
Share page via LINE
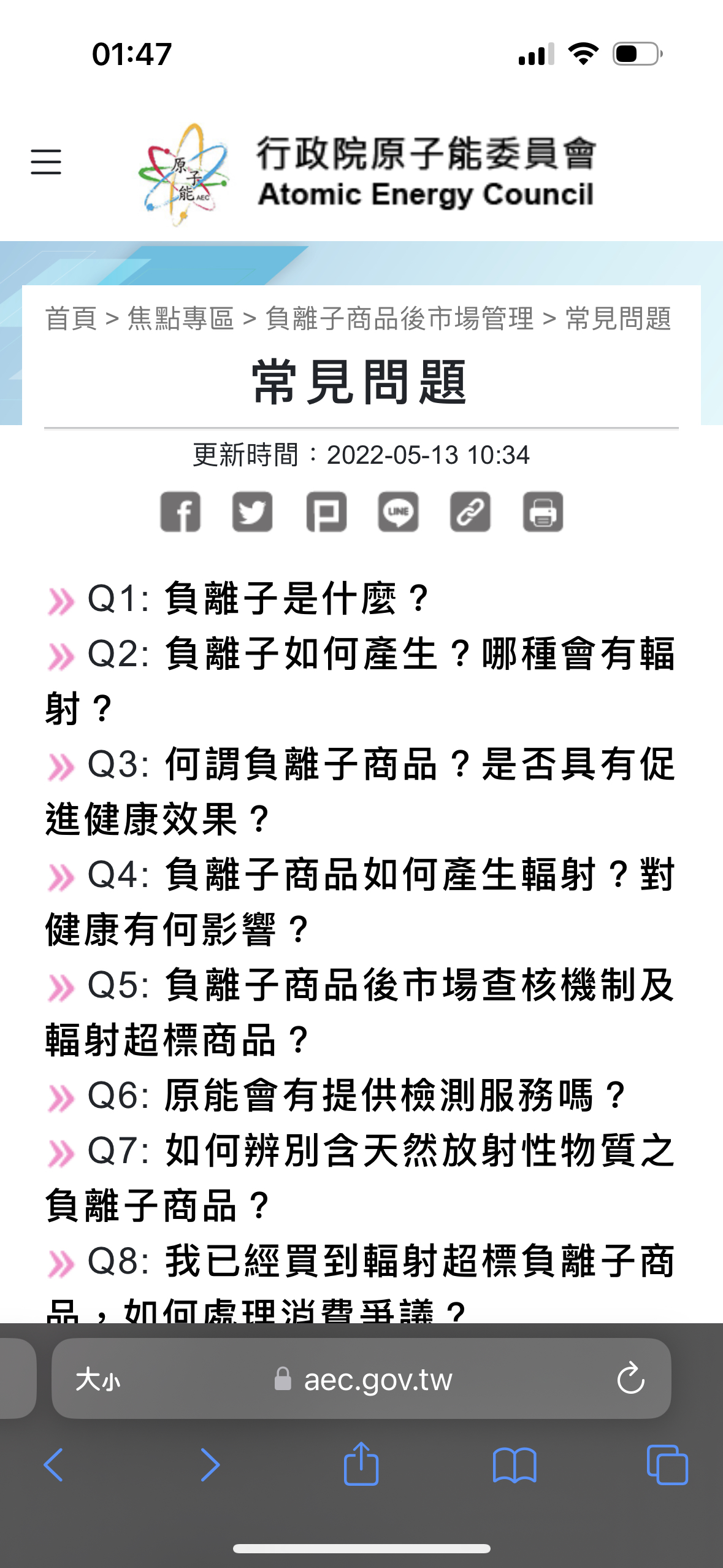(399, 512)
